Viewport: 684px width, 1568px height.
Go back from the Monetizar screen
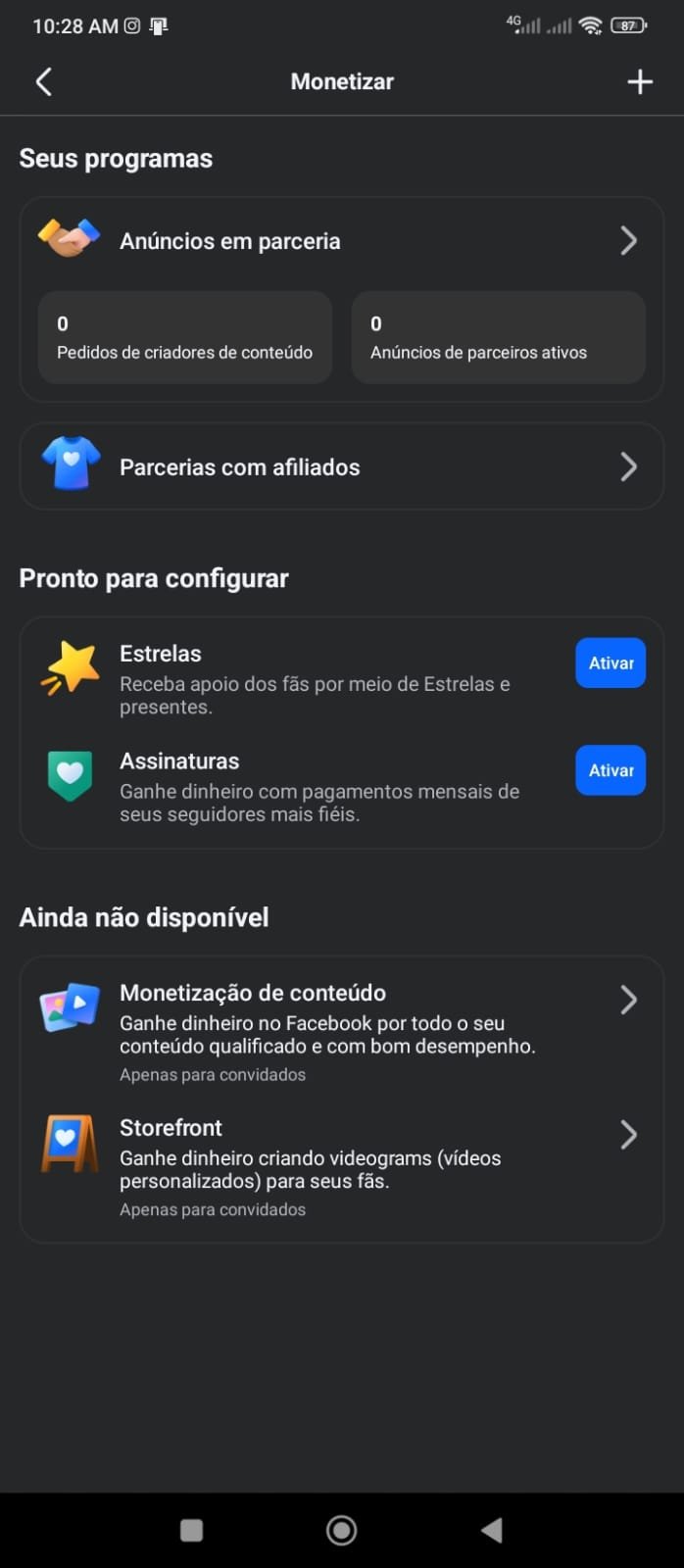pyautogui.click(x=43, y=82)
